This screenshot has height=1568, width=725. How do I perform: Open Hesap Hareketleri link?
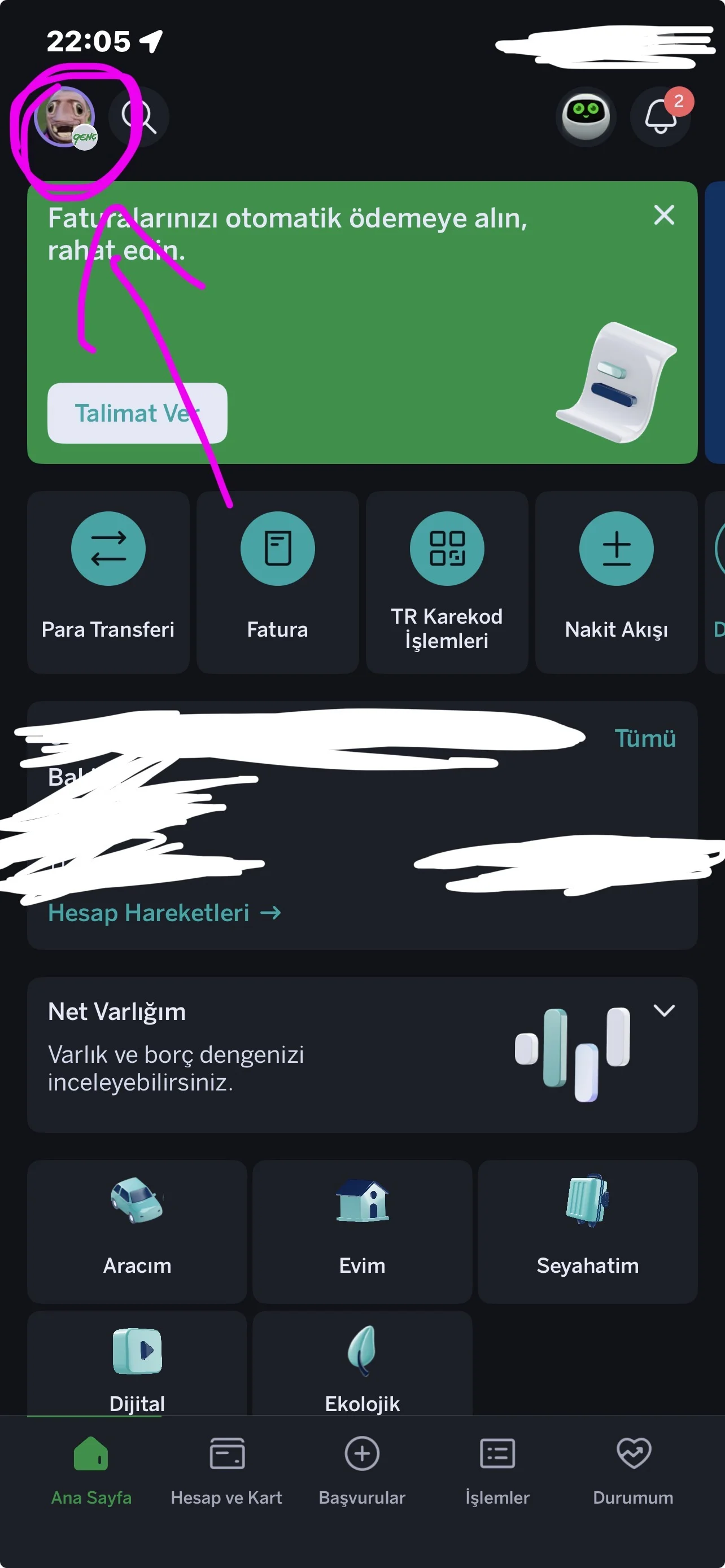pos(164,913)
